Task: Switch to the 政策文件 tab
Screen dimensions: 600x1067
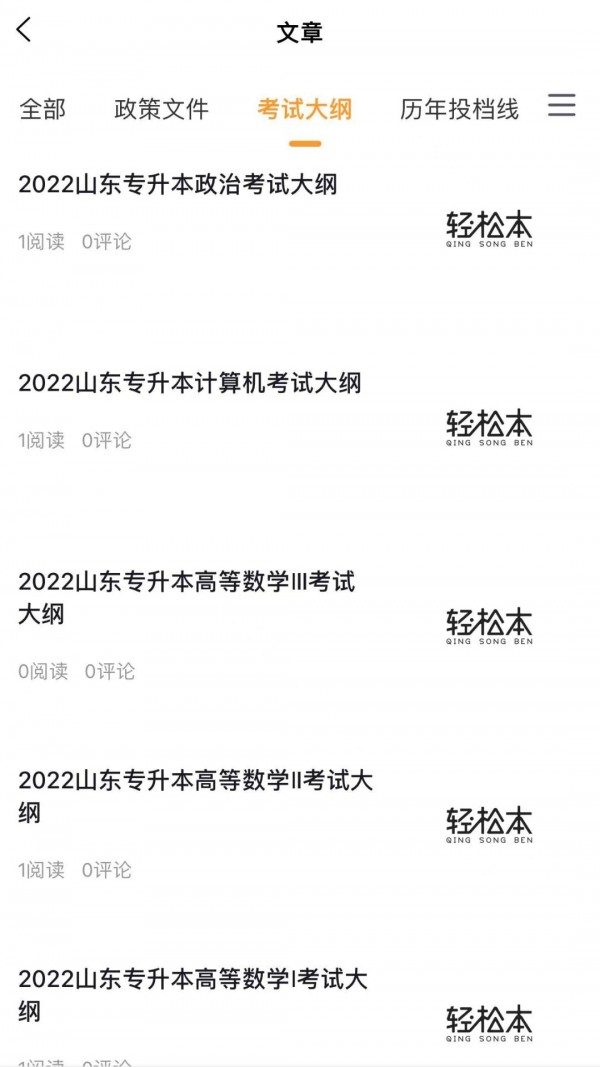Action: [x=162, y=109]
